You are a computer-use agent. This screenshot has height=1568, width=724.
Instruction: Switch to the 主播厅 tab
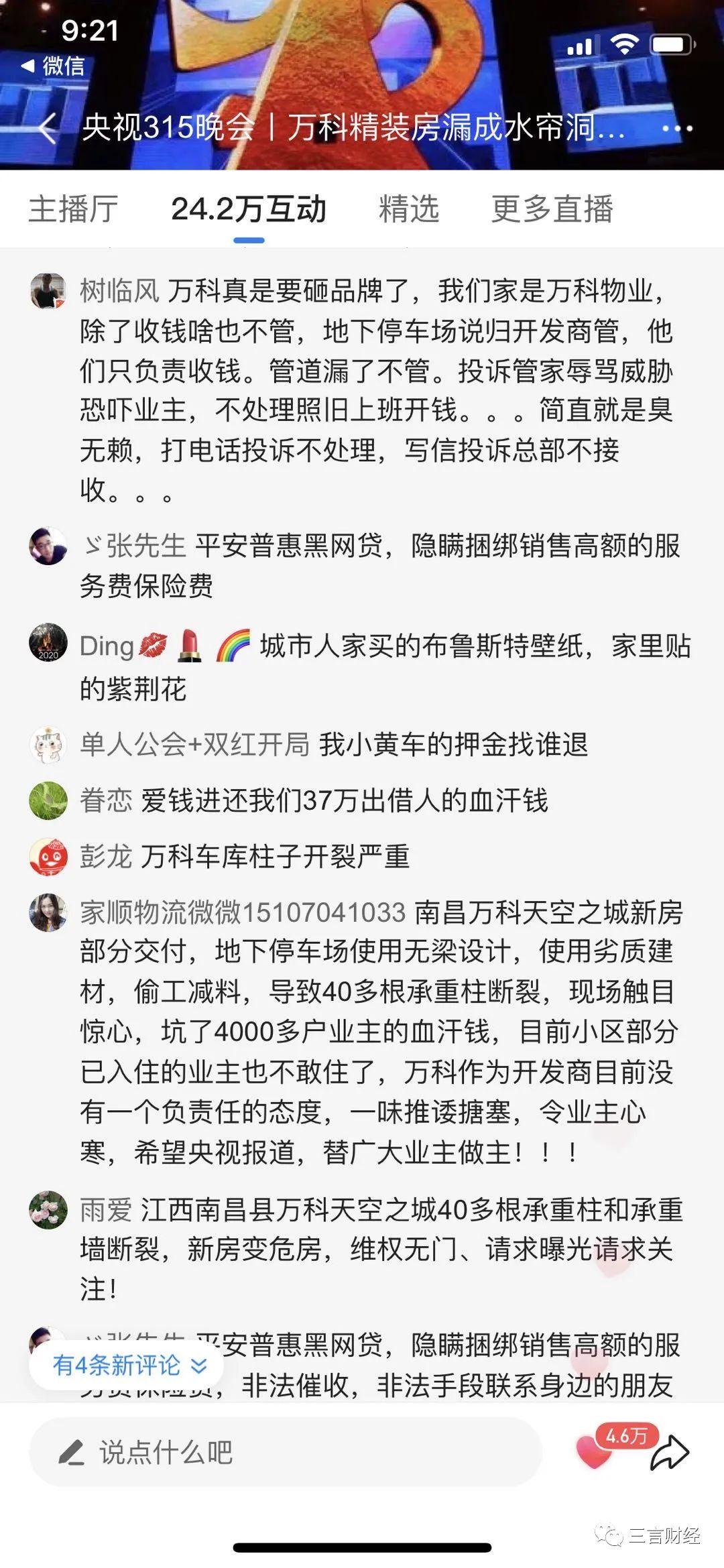[73, 209]
